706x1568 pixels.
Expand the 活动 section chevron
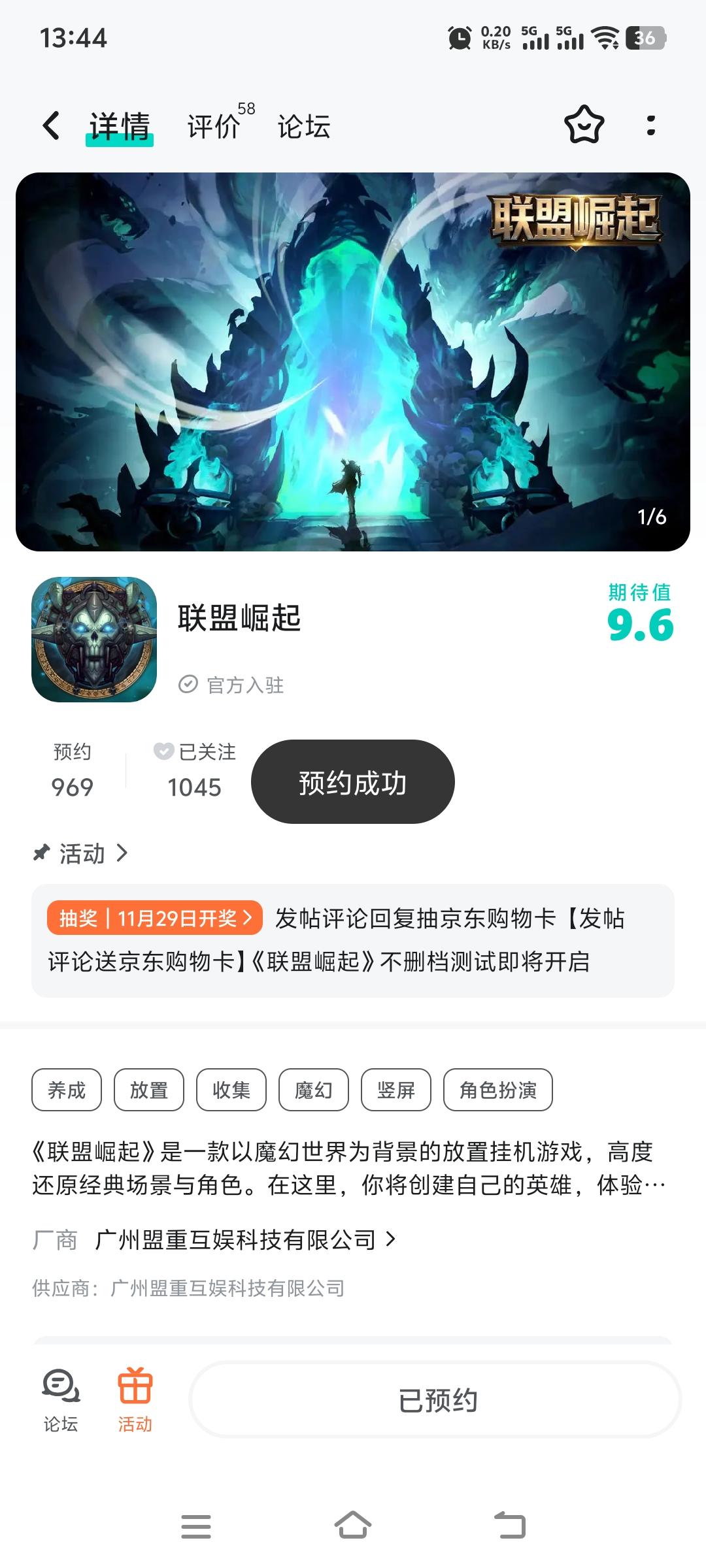point(122,853)
